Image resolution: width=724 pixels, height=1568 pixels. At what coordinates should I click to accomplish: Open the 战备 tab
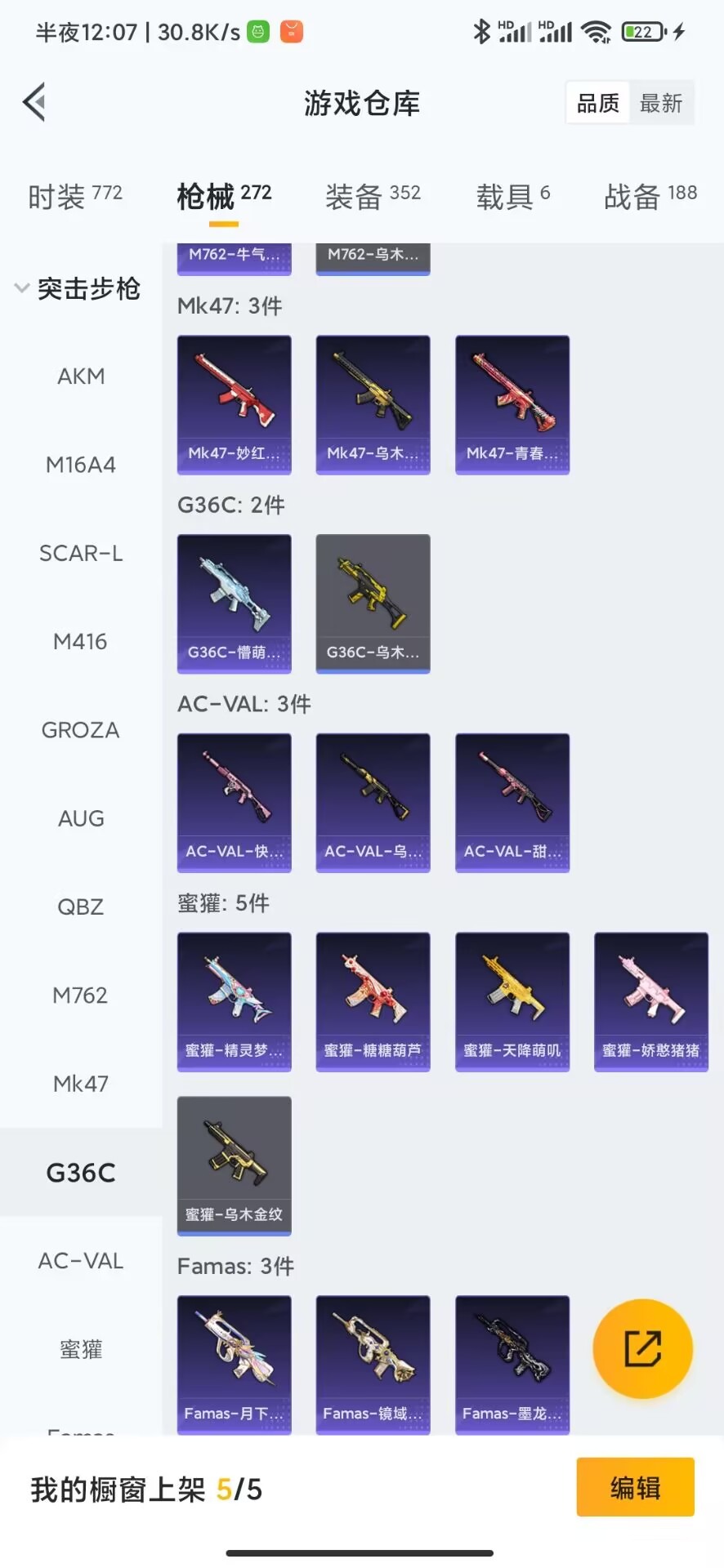pos(650,196)
